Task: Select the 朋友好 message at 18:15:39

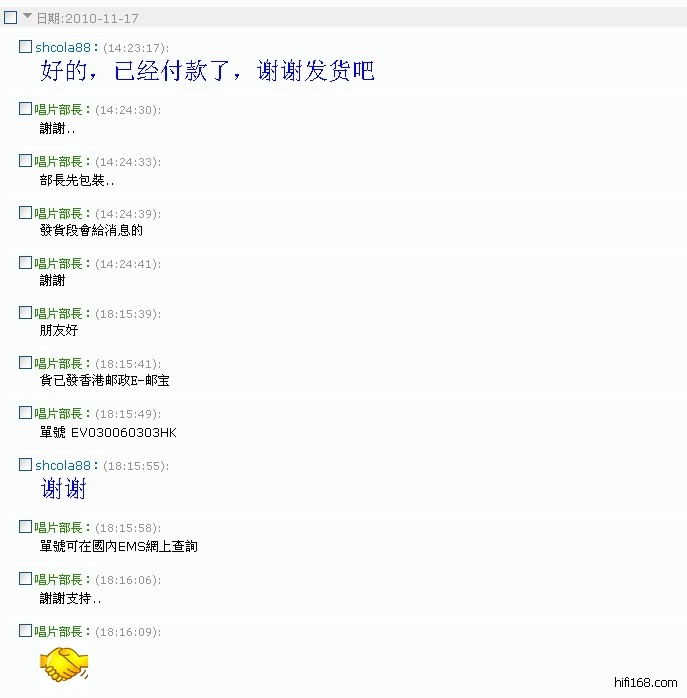Action: tap(26, 313)
